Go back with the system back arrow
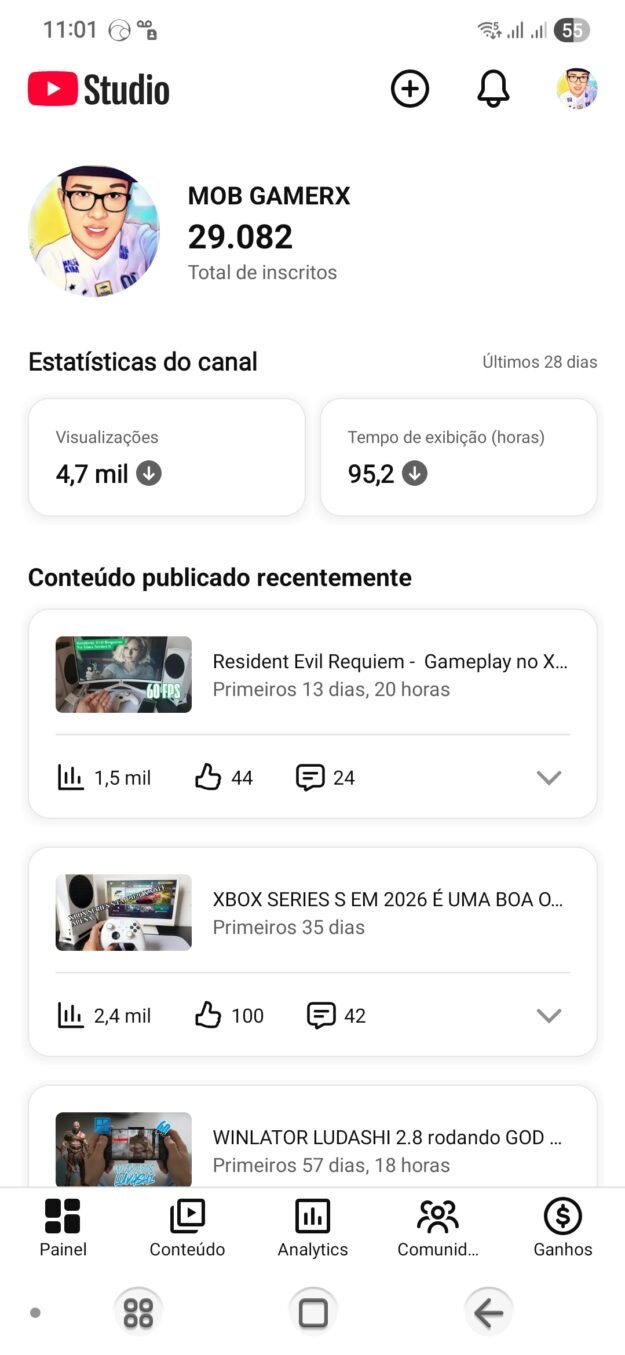 [x=488, y=1312]
